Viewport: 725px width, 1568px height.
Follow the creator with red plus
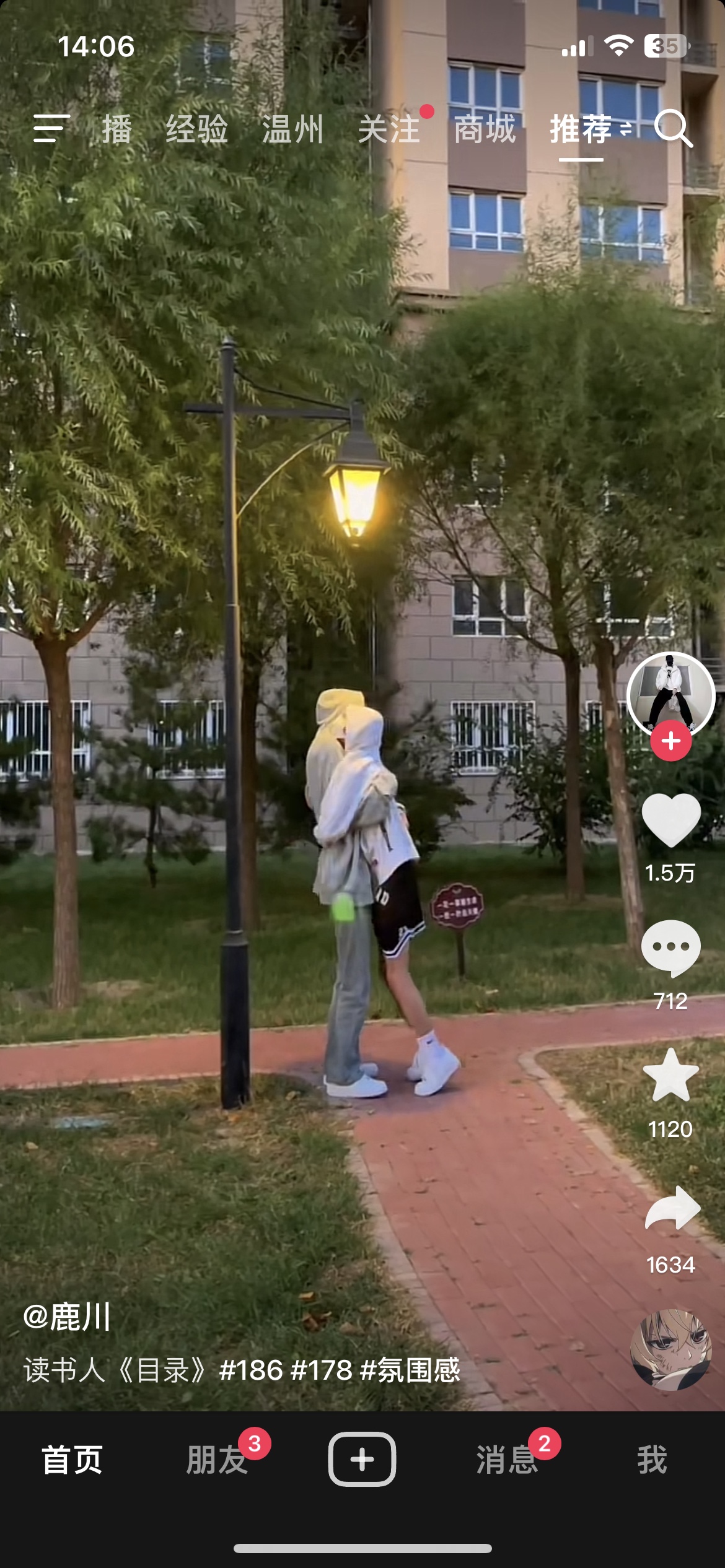[x=670, y=741]
